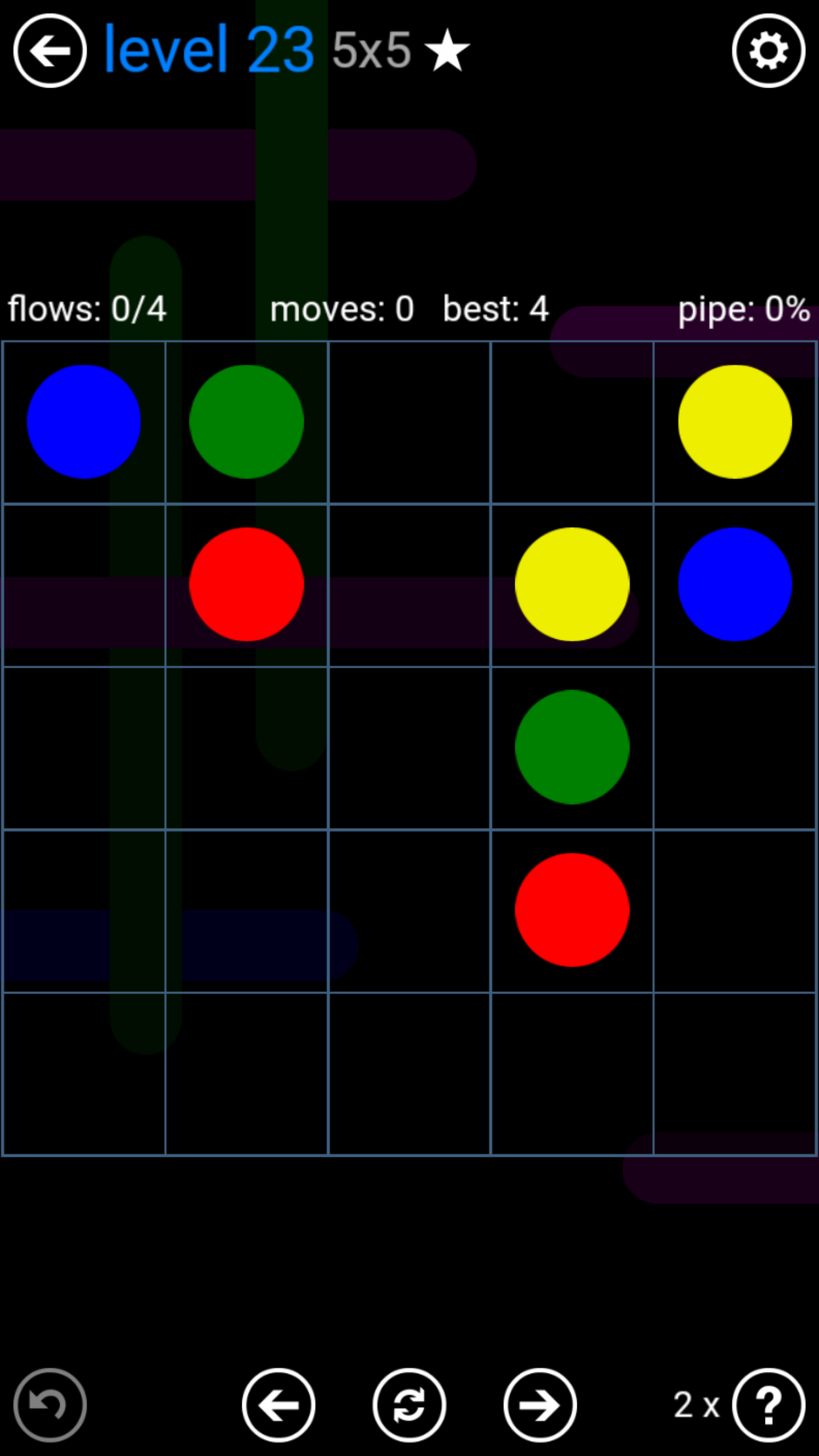Image resolution: width=819 pixels, height=1456 pixels.
Task: Select the yellow dot in the second row
Action: 572,584
